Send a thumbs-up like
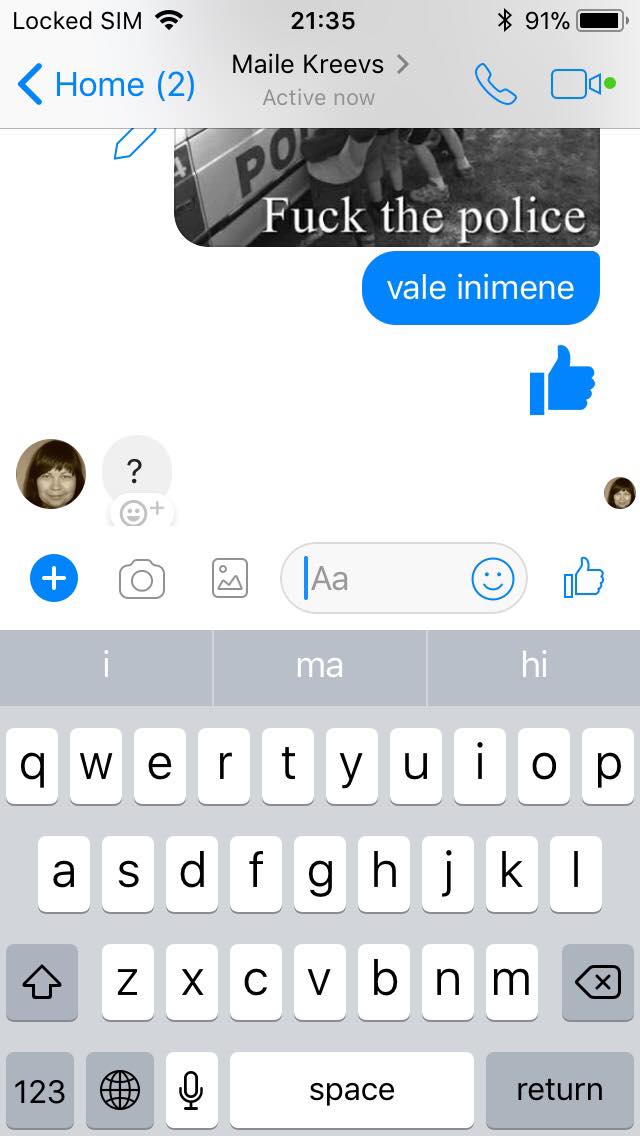Image resolution: width=640 pixels, height=1136 pixels. pyautogui.click(x=584, y=577)
